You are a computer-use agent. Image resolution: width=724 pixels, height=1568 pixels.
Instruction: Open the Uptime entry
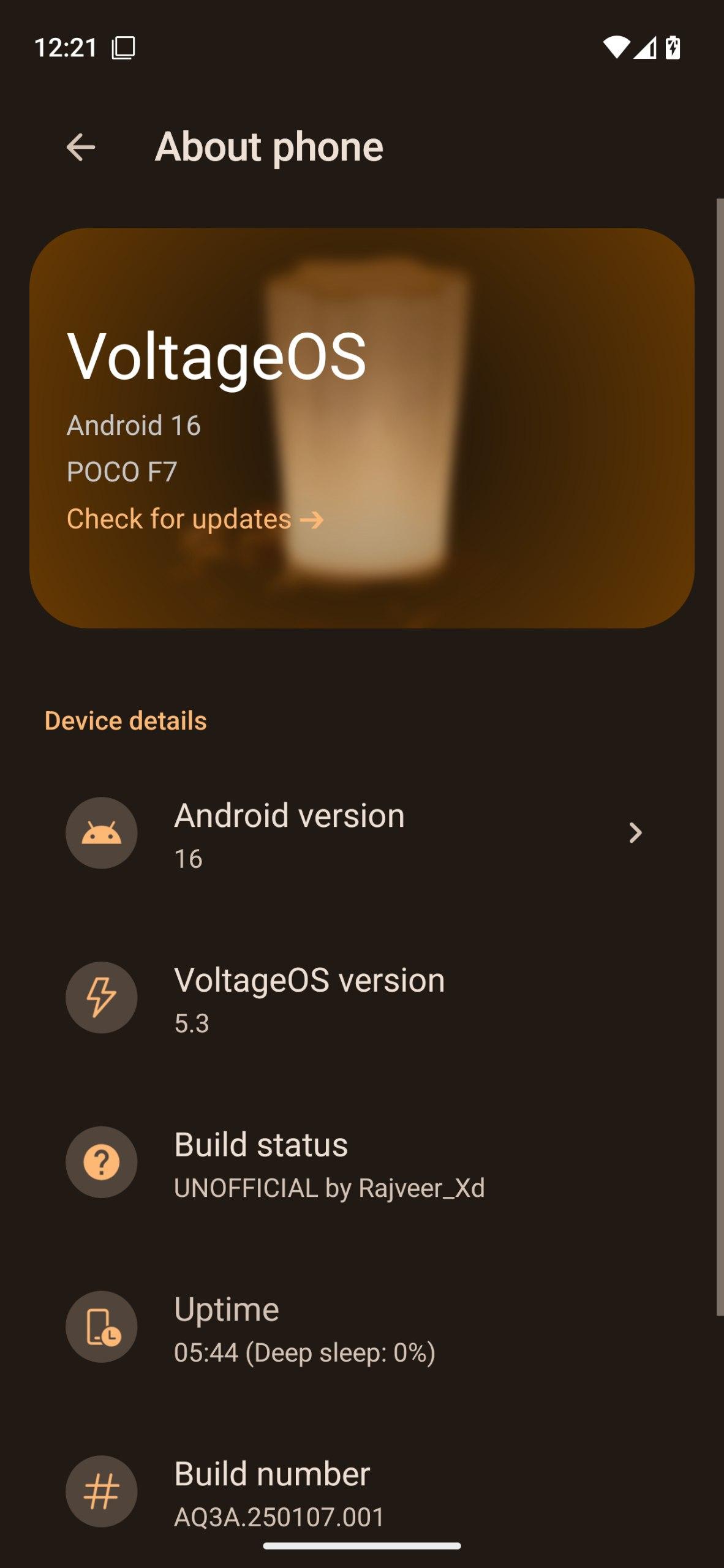pyautogui.click(x=355, y=1327)
